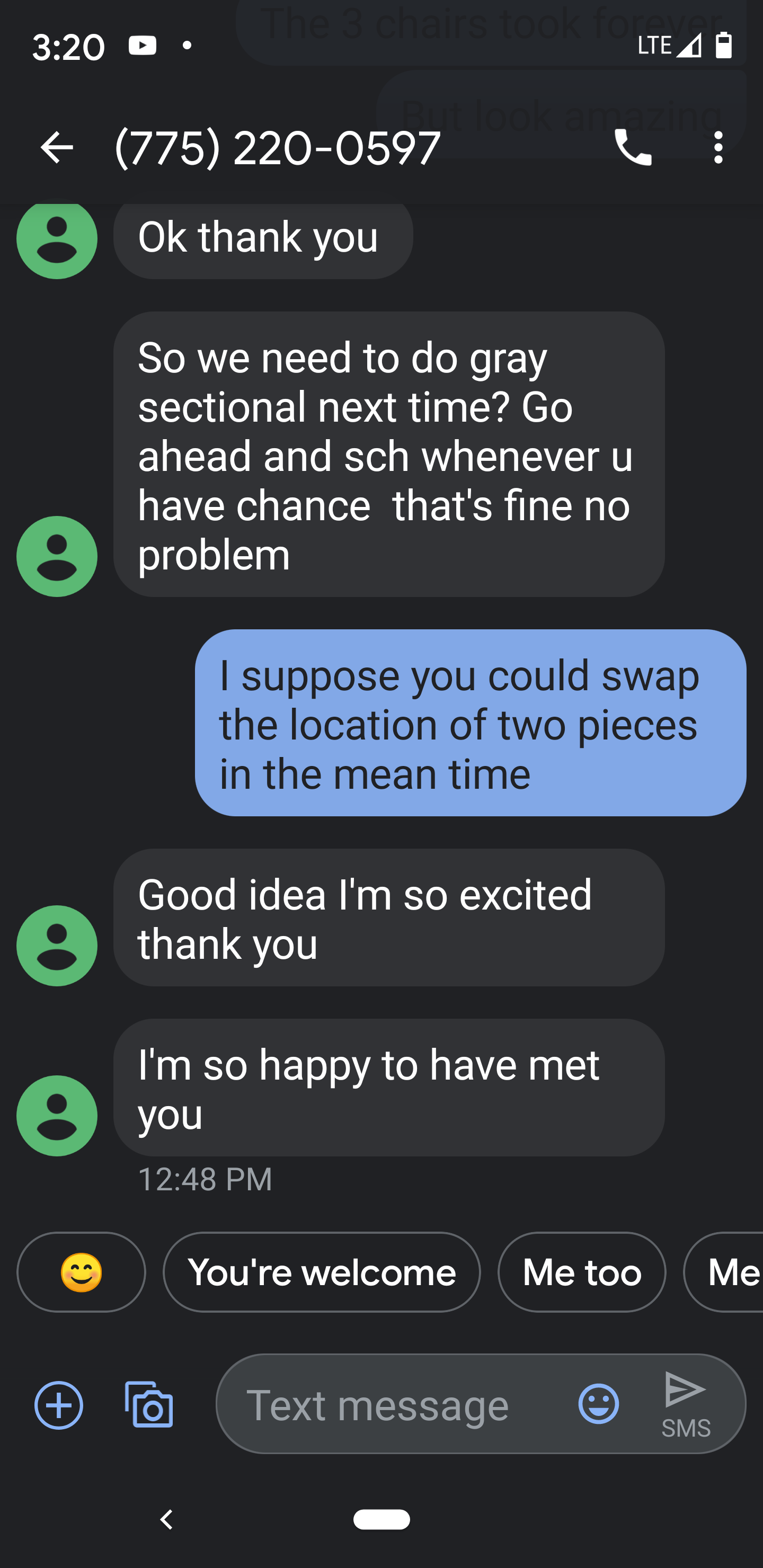Select the "Me too" smart reply

click(x=582, y=1272)
